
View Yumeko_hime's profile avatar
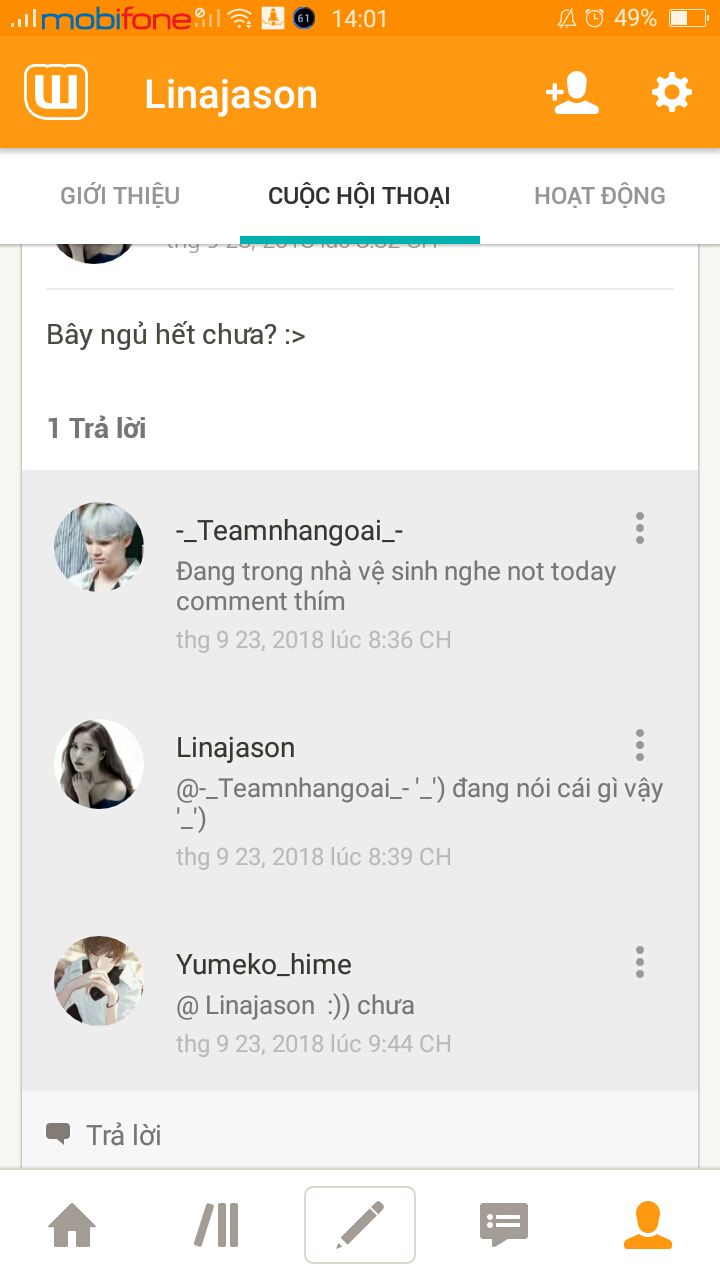(98, 981)
